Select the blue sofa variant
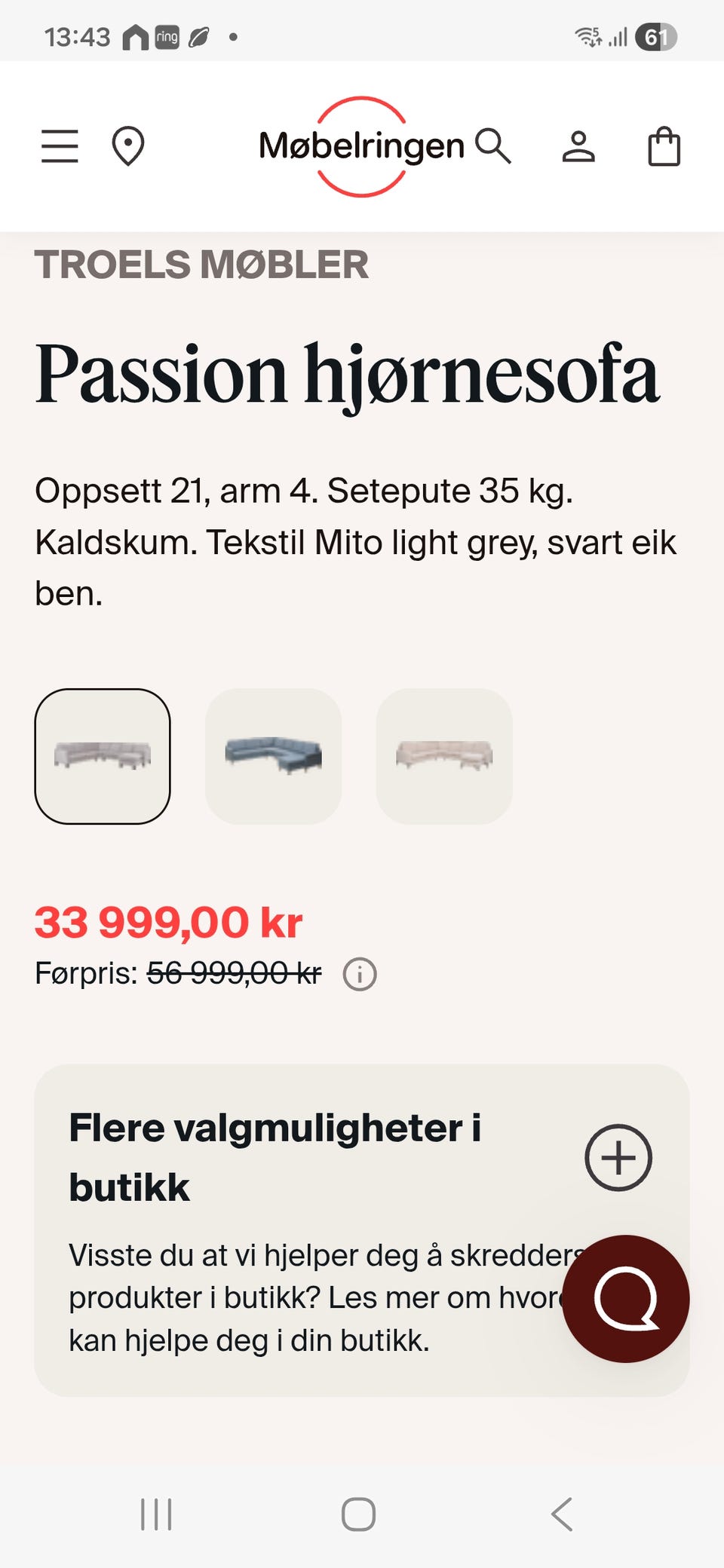Screen dimensions: 724x1568 coord(274,756)
